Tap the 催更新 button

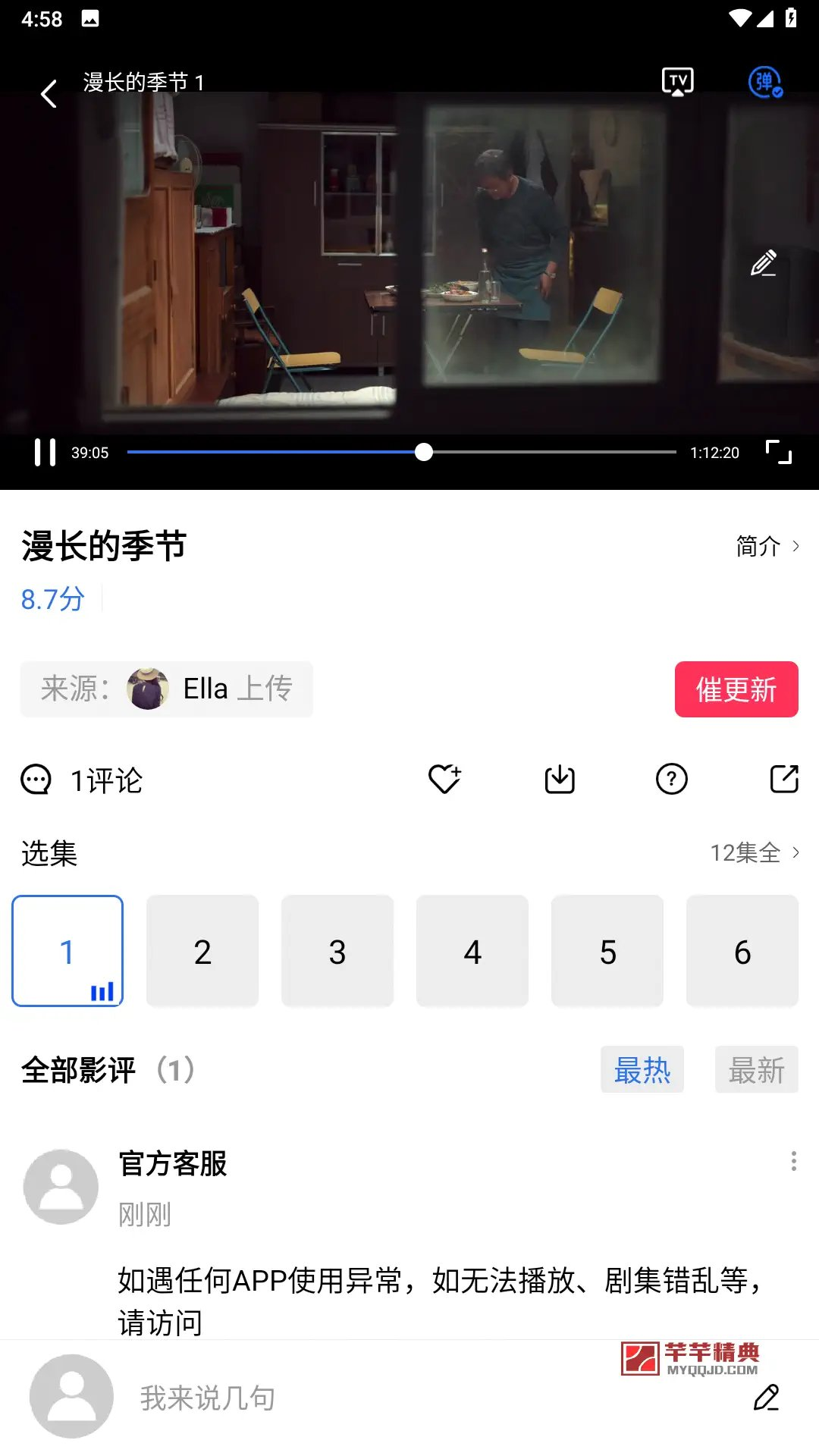point(736,689)
